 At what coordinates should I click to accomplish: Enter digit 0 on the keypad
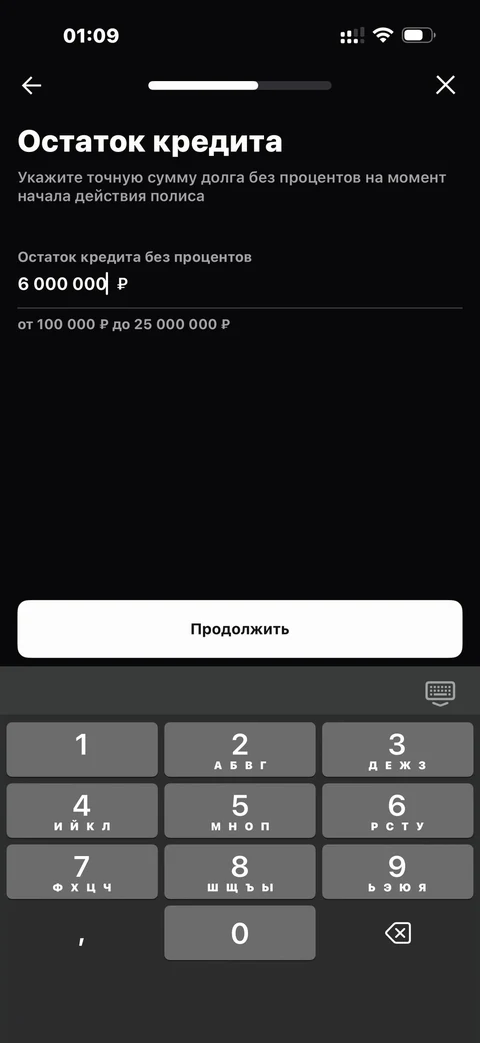point(239,933)
